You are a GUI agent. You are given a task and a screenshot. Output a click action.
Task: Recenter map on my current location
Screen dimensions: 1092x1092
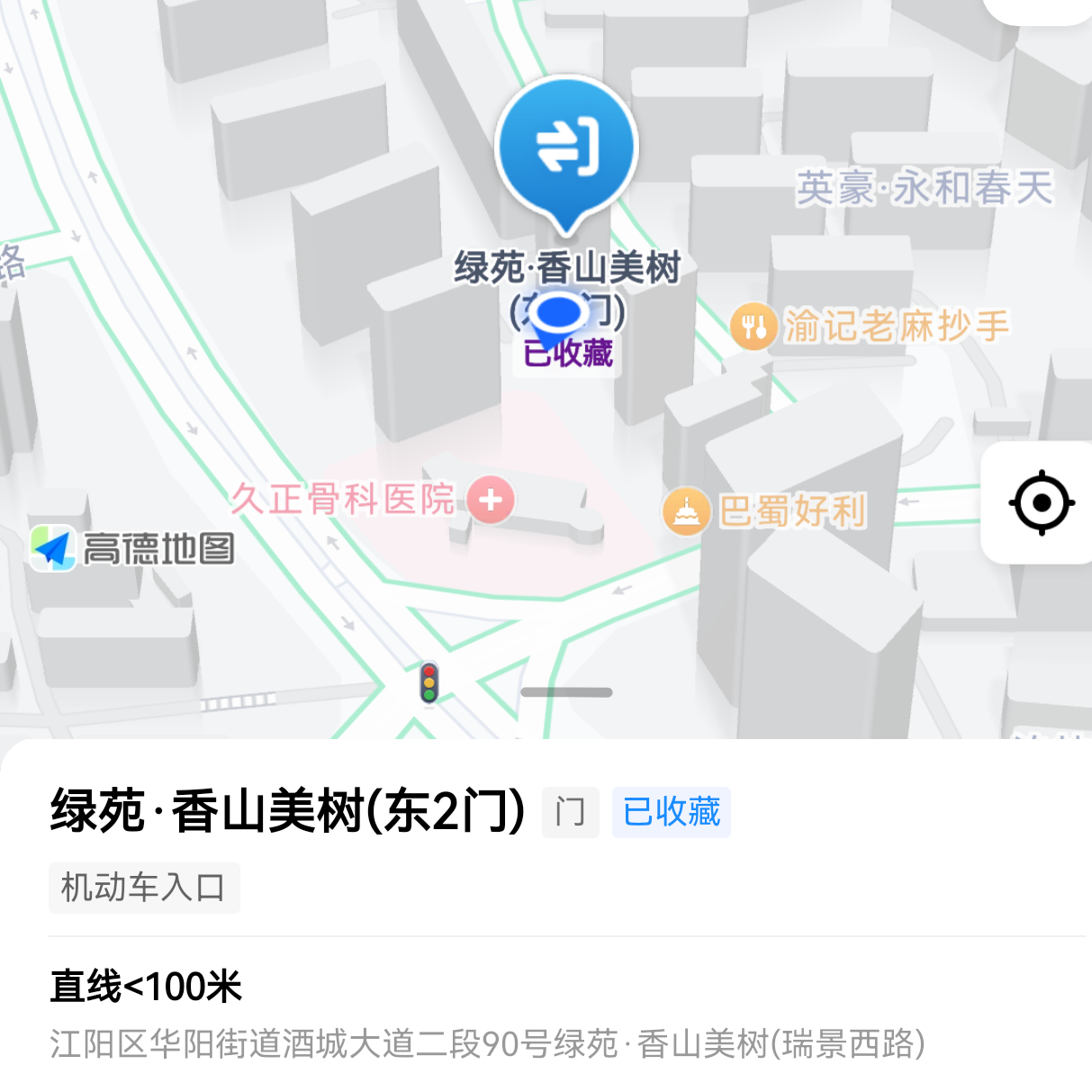(1041, 502)
